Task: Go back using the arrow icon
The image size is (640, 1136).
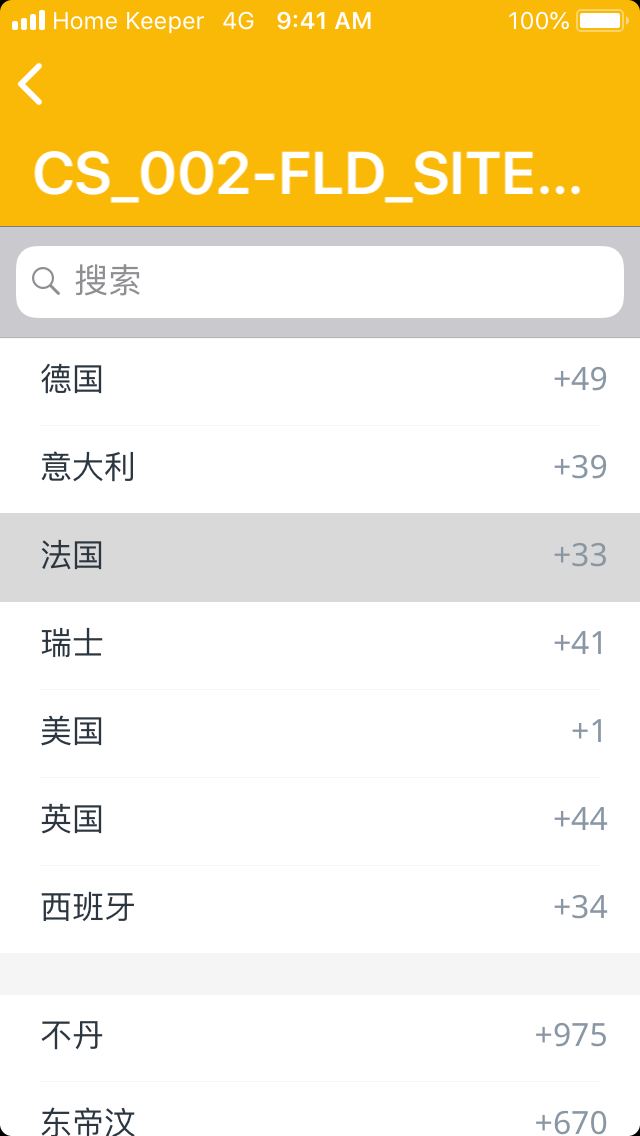Action: click(x=31, y=84)
